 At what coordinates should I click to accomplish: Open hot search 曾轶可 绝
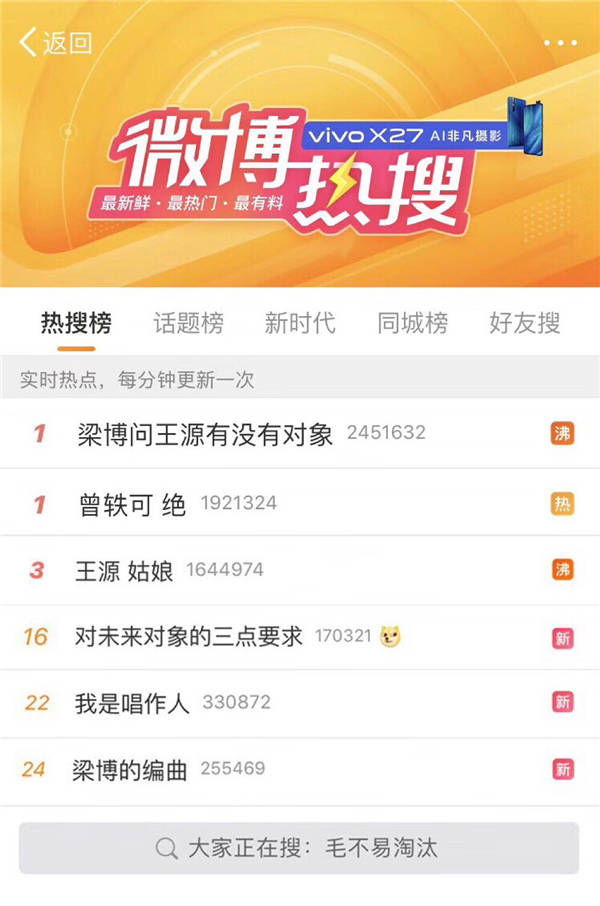(x=133, y=504)
